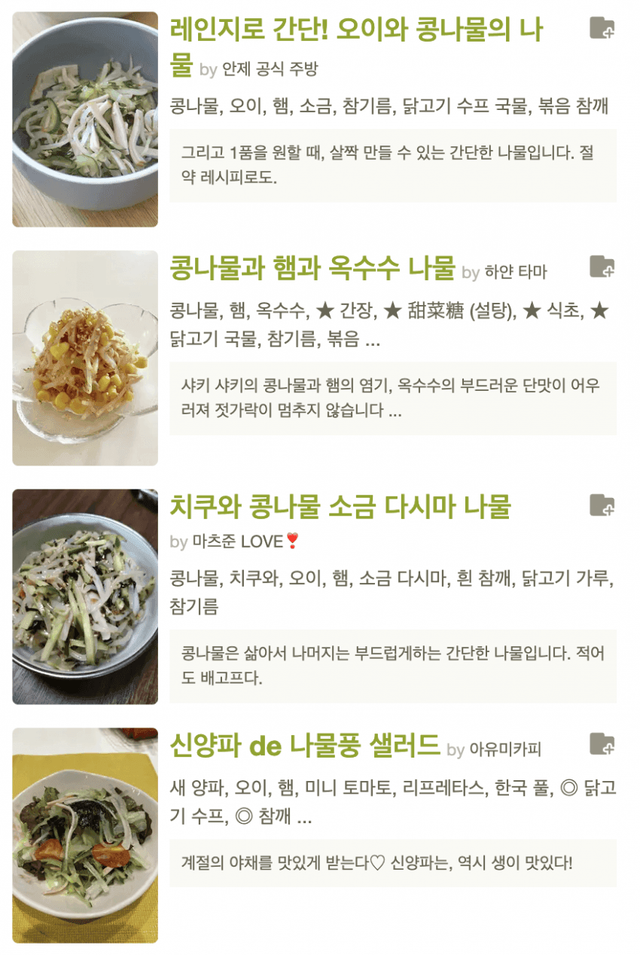
Task: Open recipe 치쿠와 콩나물 소금 다시마 나물
Action: [340, 506]
